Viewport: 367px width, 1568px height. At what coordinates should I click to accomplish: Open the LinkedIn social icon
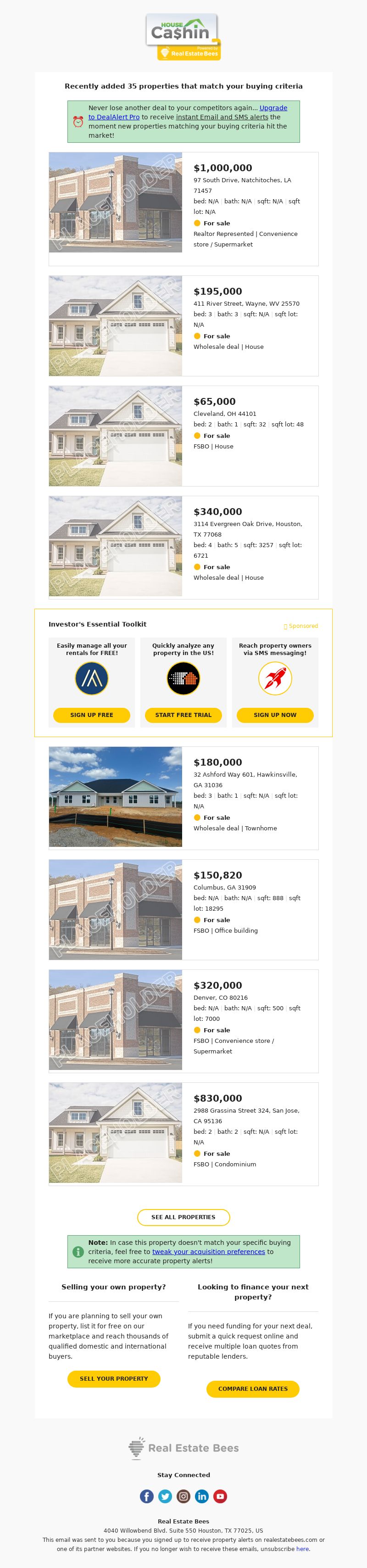pos(202,1496)
